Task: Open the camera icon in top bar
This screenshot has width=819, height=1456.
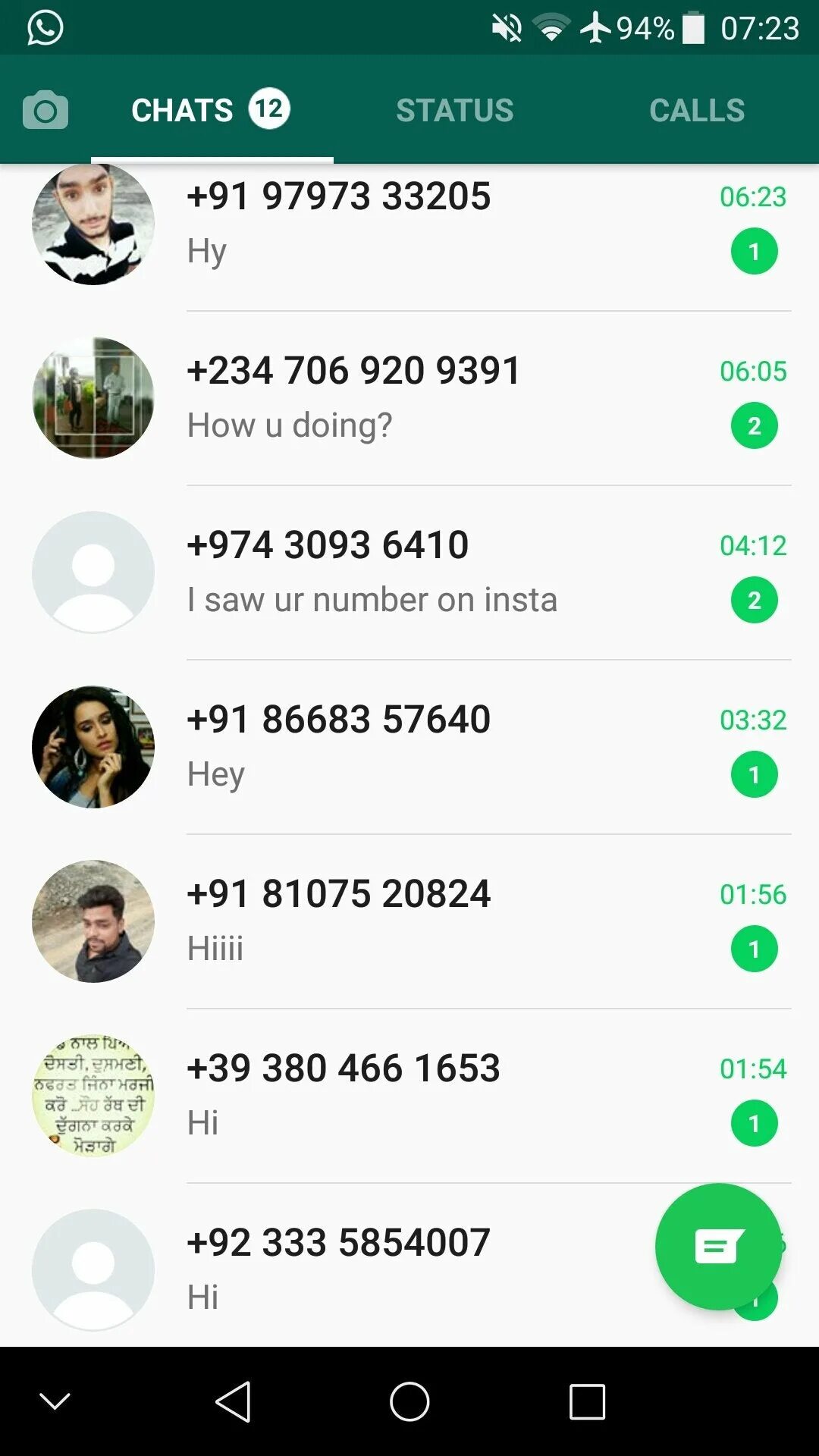Action: 45,111
